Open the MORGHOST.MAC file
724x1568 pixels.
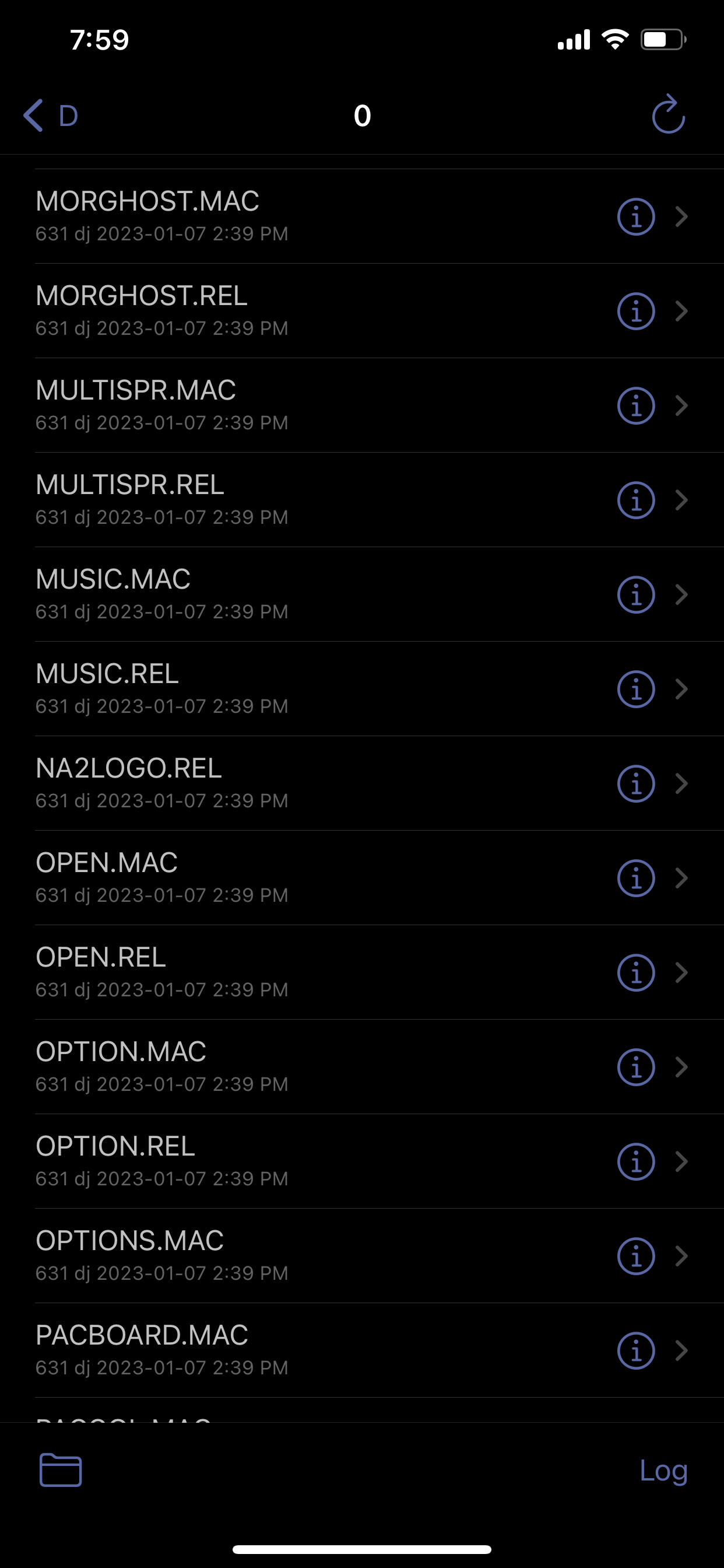click(x=362, y=216)
